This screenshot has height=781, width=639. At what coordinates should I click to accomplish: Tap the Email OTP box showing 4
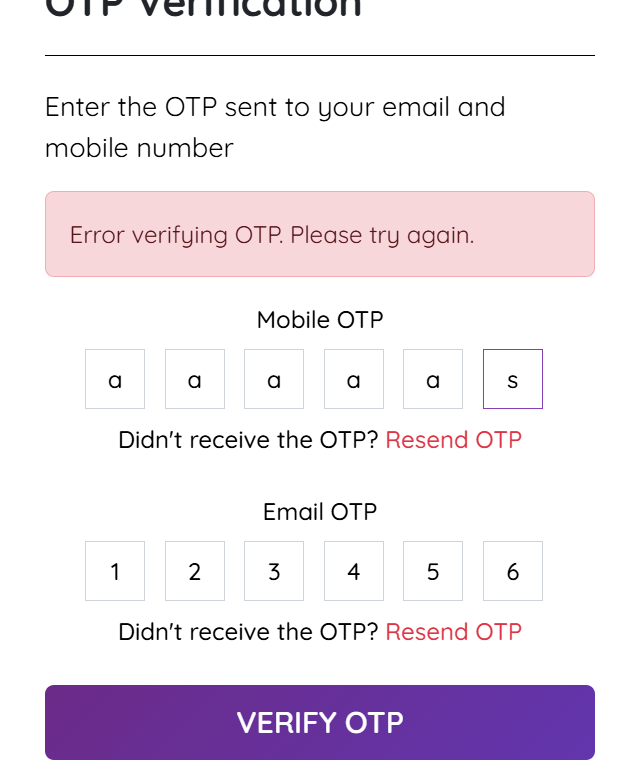click(x=353, y=571)
